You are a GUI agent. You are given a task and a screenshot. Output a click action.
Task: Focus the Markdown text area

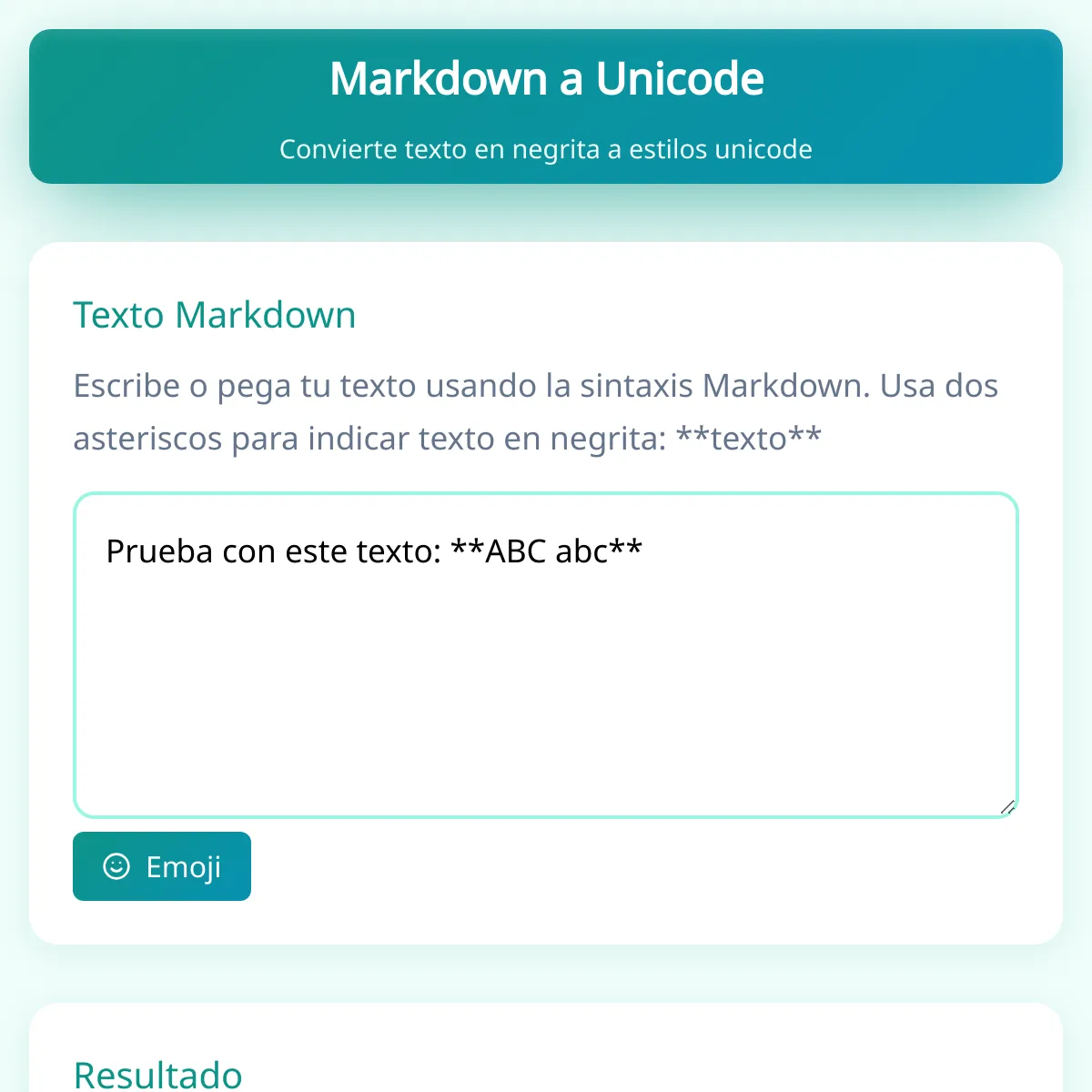[545, 655]
